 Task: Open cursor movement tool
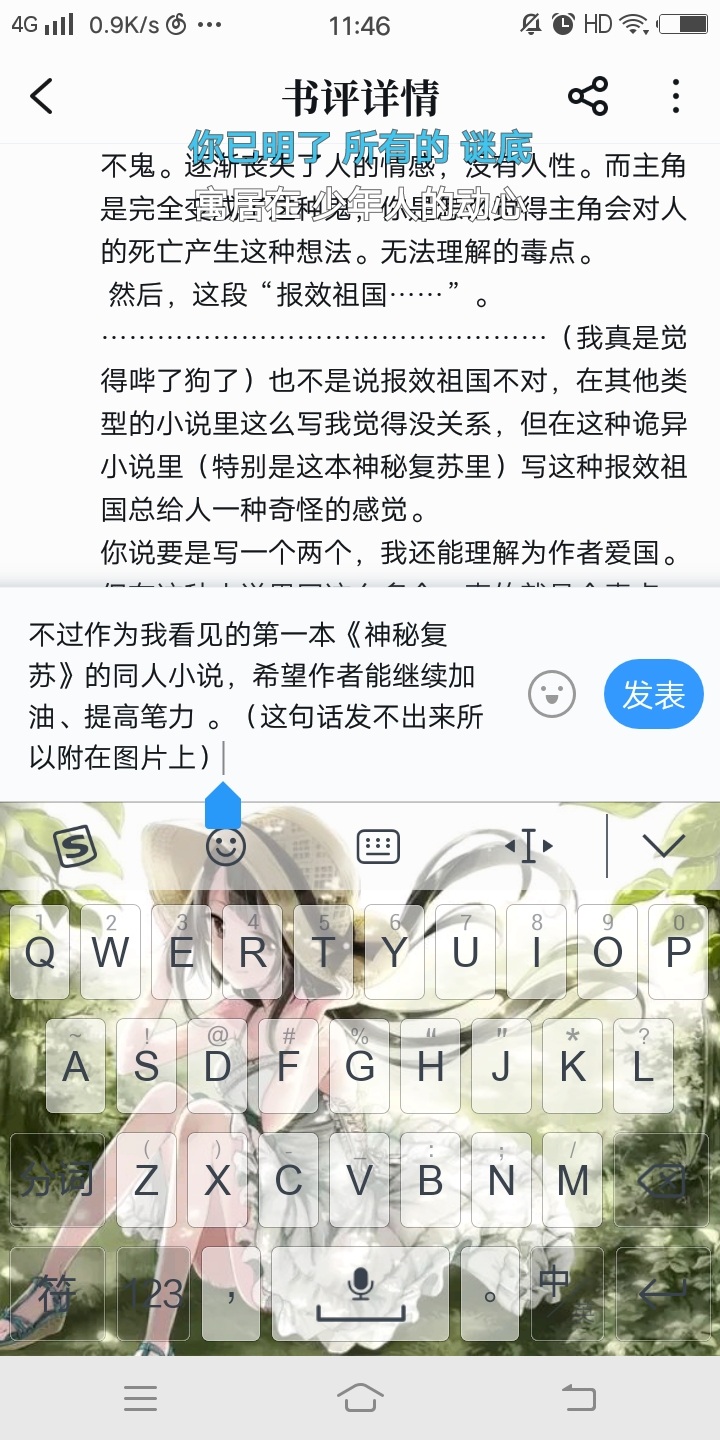(x=529, y=847)
